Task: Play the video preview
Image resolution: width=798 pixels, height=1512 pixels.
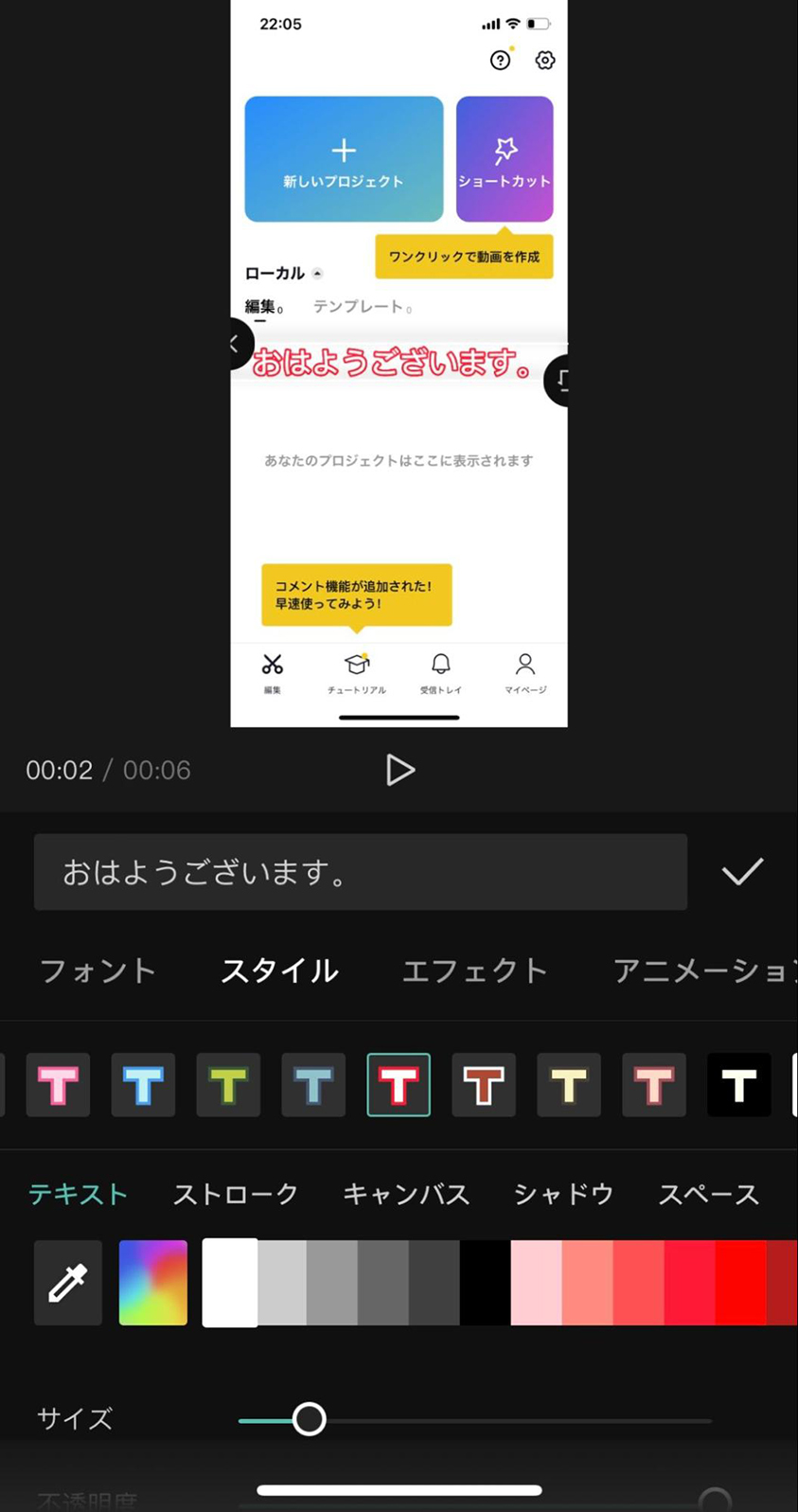Action: (399, 770)
